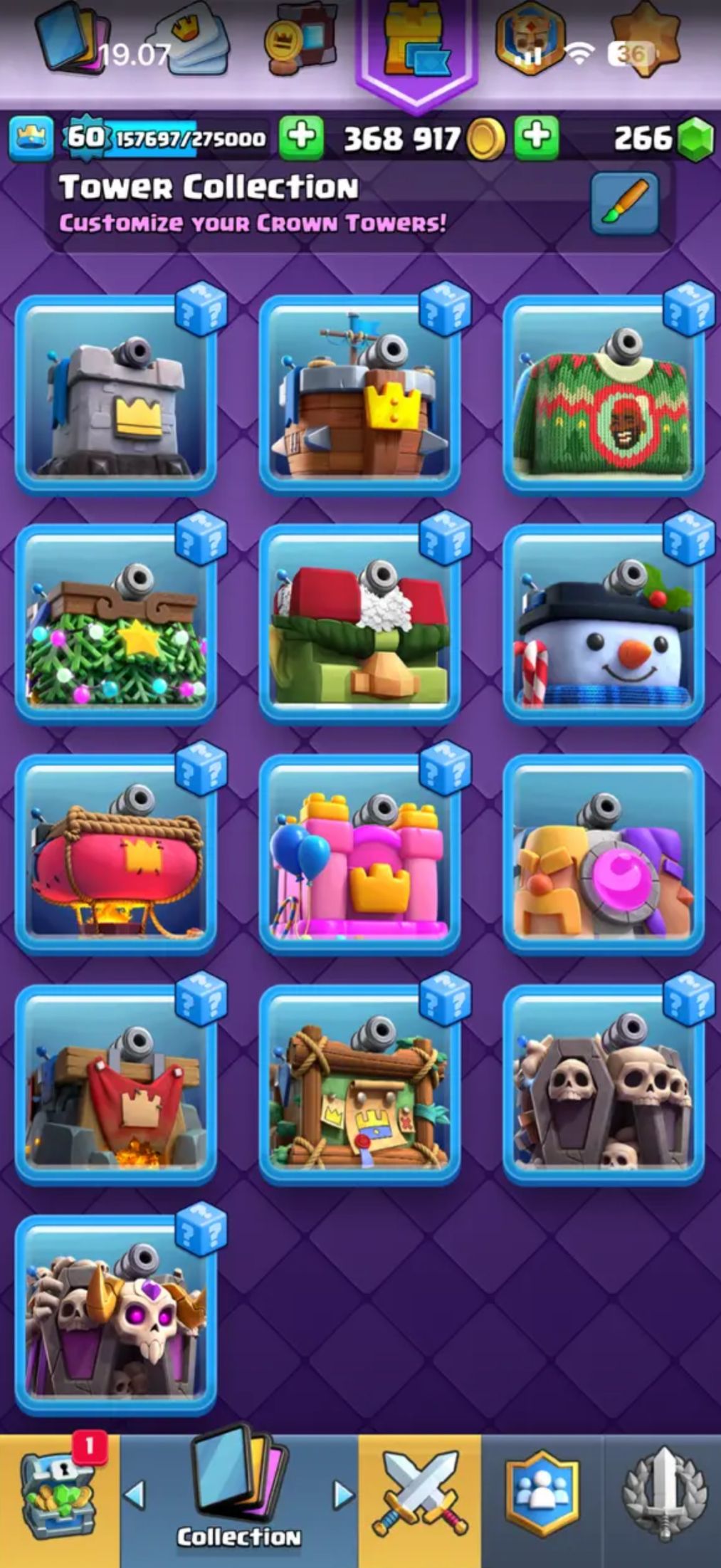The image size is (721, 1568).
Task: Select the Christmas tree tower skin
Action: 115,625
